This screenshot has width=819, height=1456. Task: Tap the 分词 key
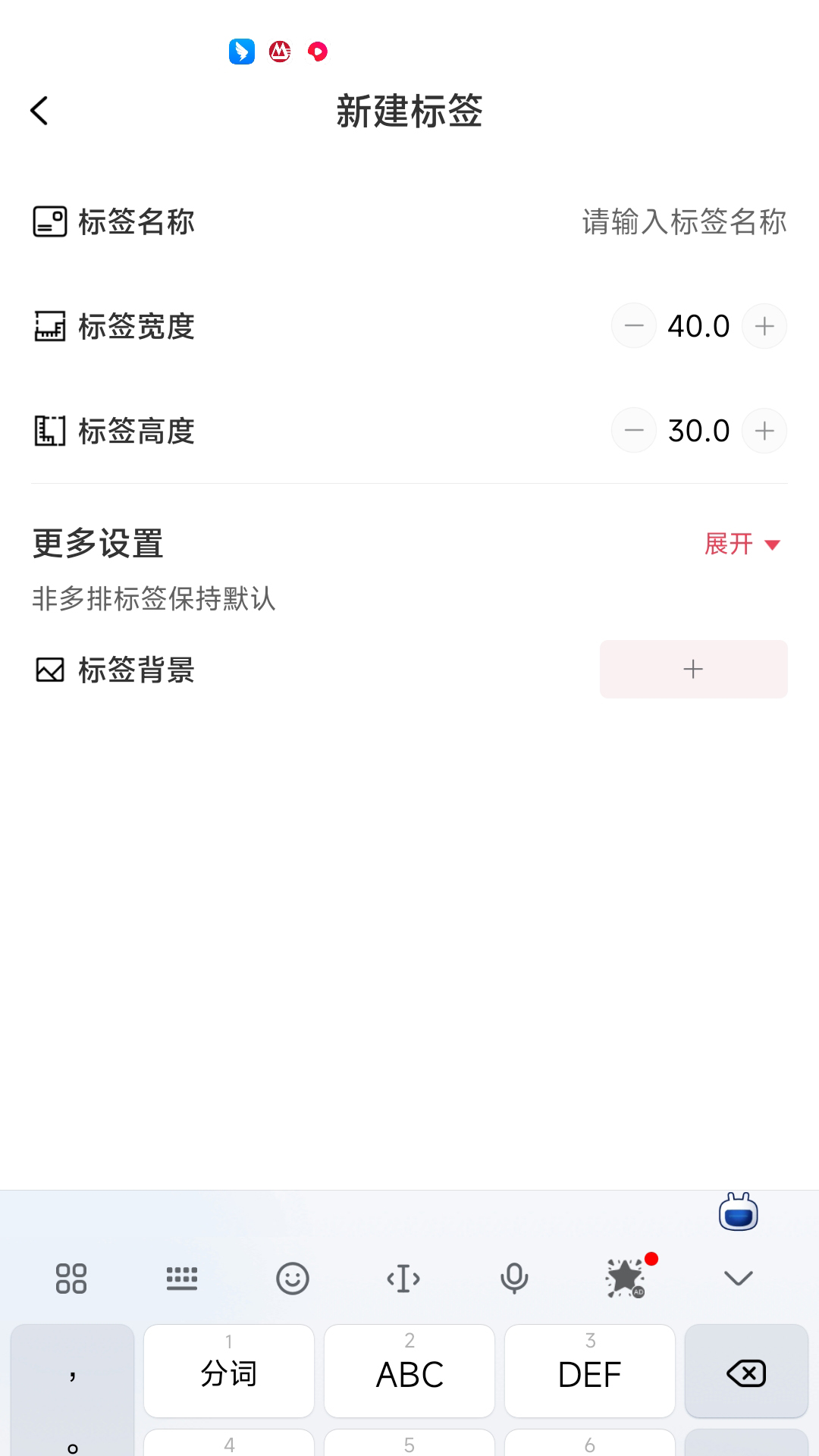(x=229, y=1373)
